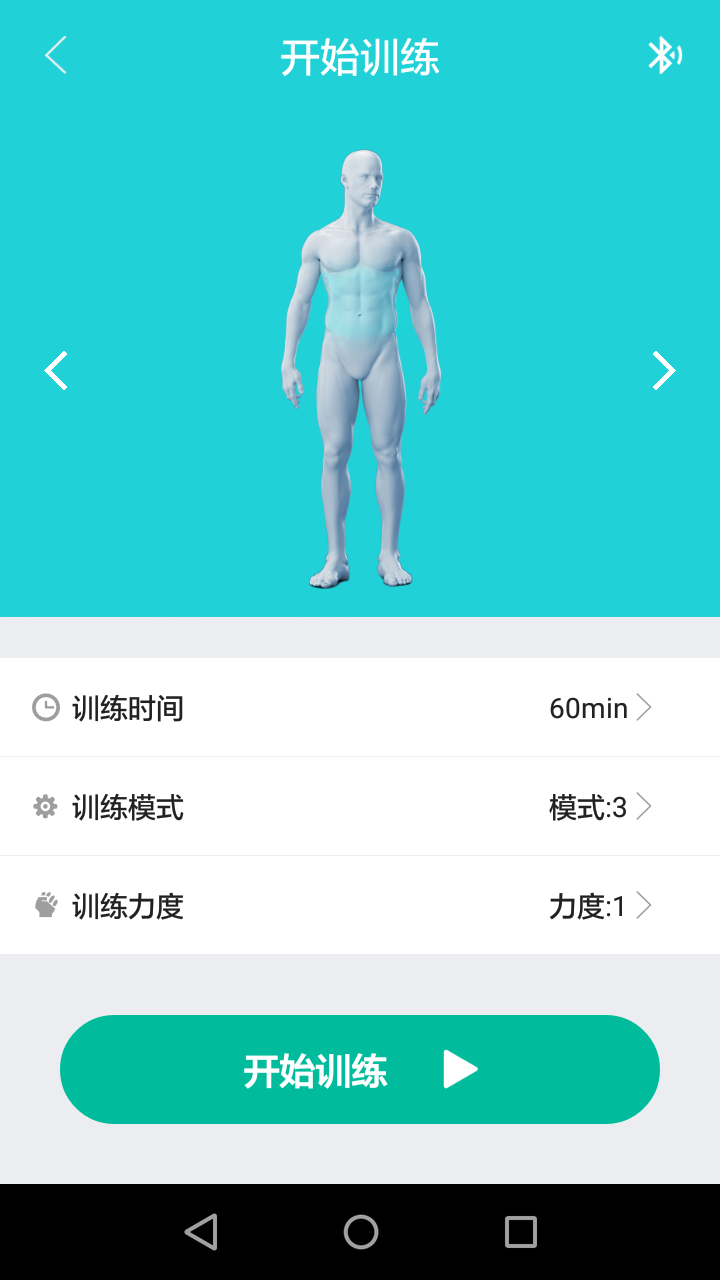Open the Bluetooth connection icon

tap(664, 56)
